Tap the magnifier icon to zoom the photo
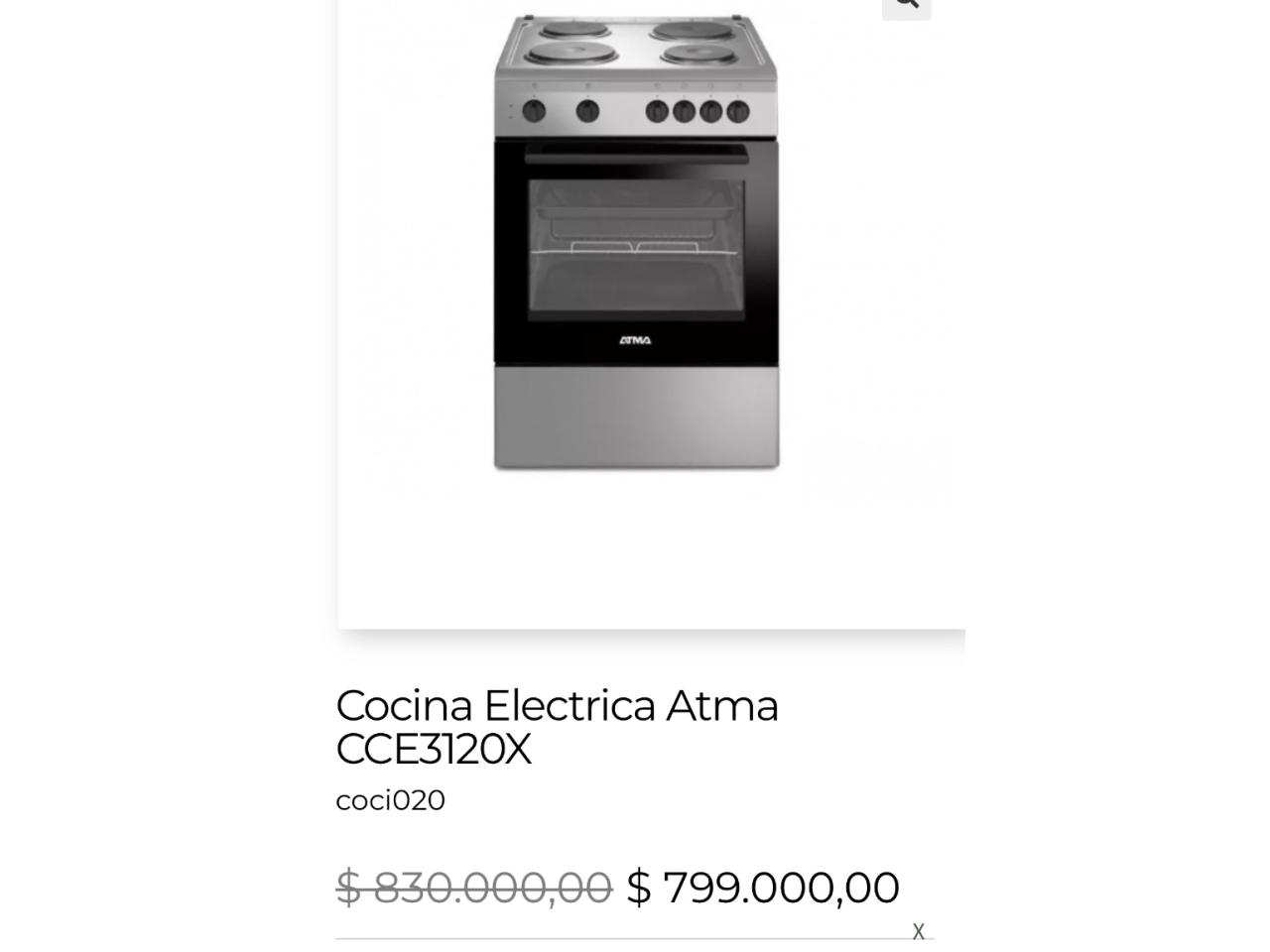This screenshot has width=1270, height=952. [906, 5]
